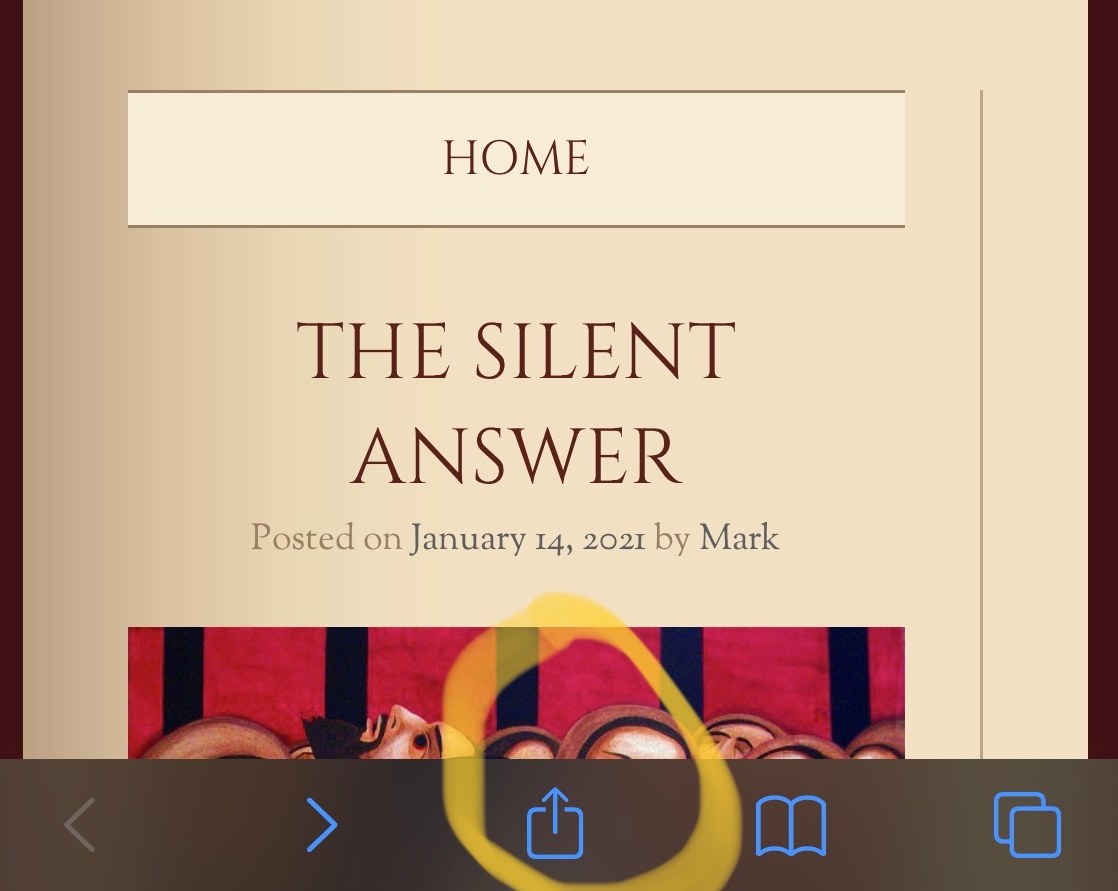
Task: Go forward to the next page
Action: [x=322, y=825]
